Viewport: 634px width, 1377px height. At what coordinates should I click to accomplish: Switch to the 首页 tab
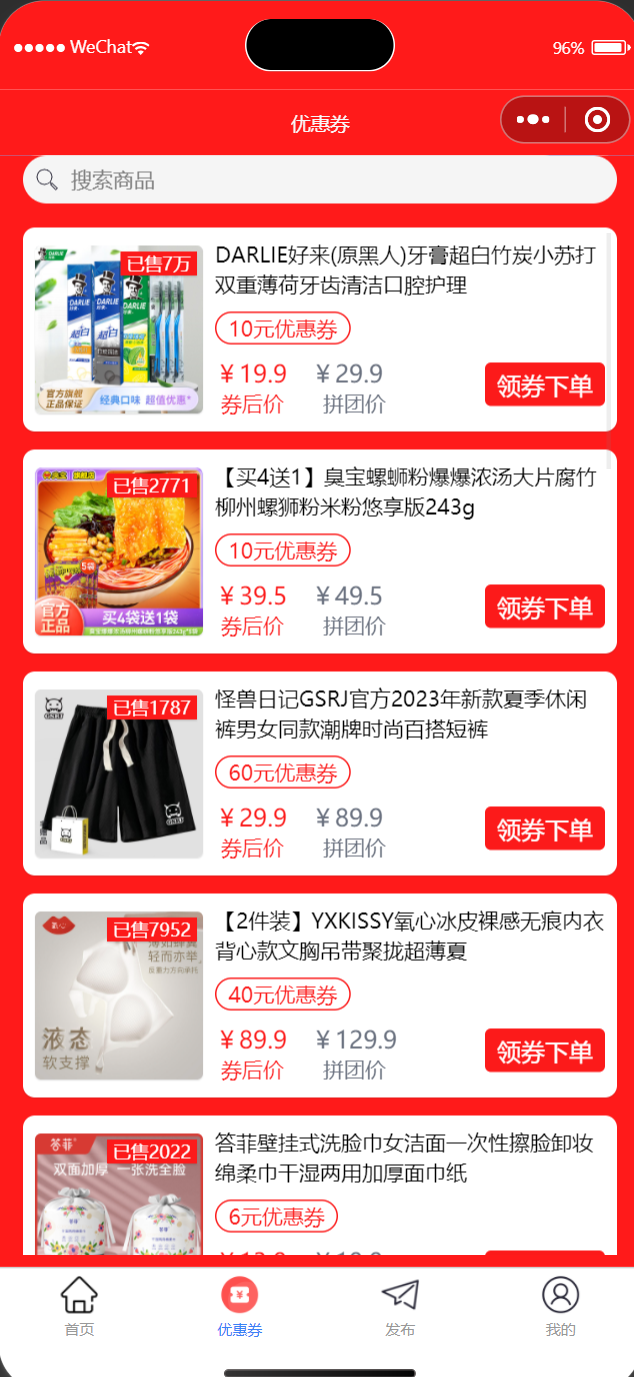coord(79,1307)
